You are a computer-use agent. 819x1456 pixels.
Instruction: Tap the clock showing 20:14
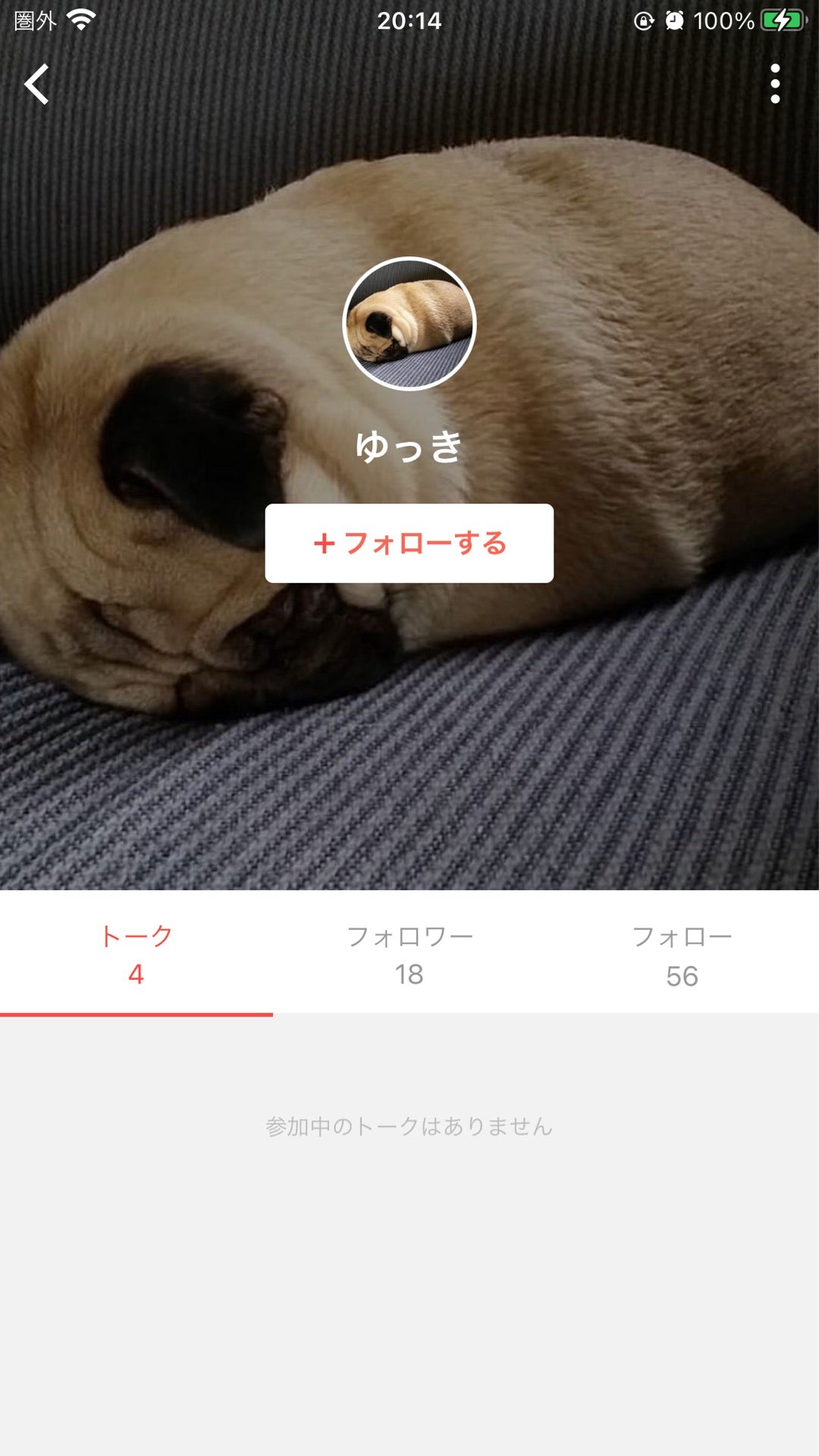(409, 21)
